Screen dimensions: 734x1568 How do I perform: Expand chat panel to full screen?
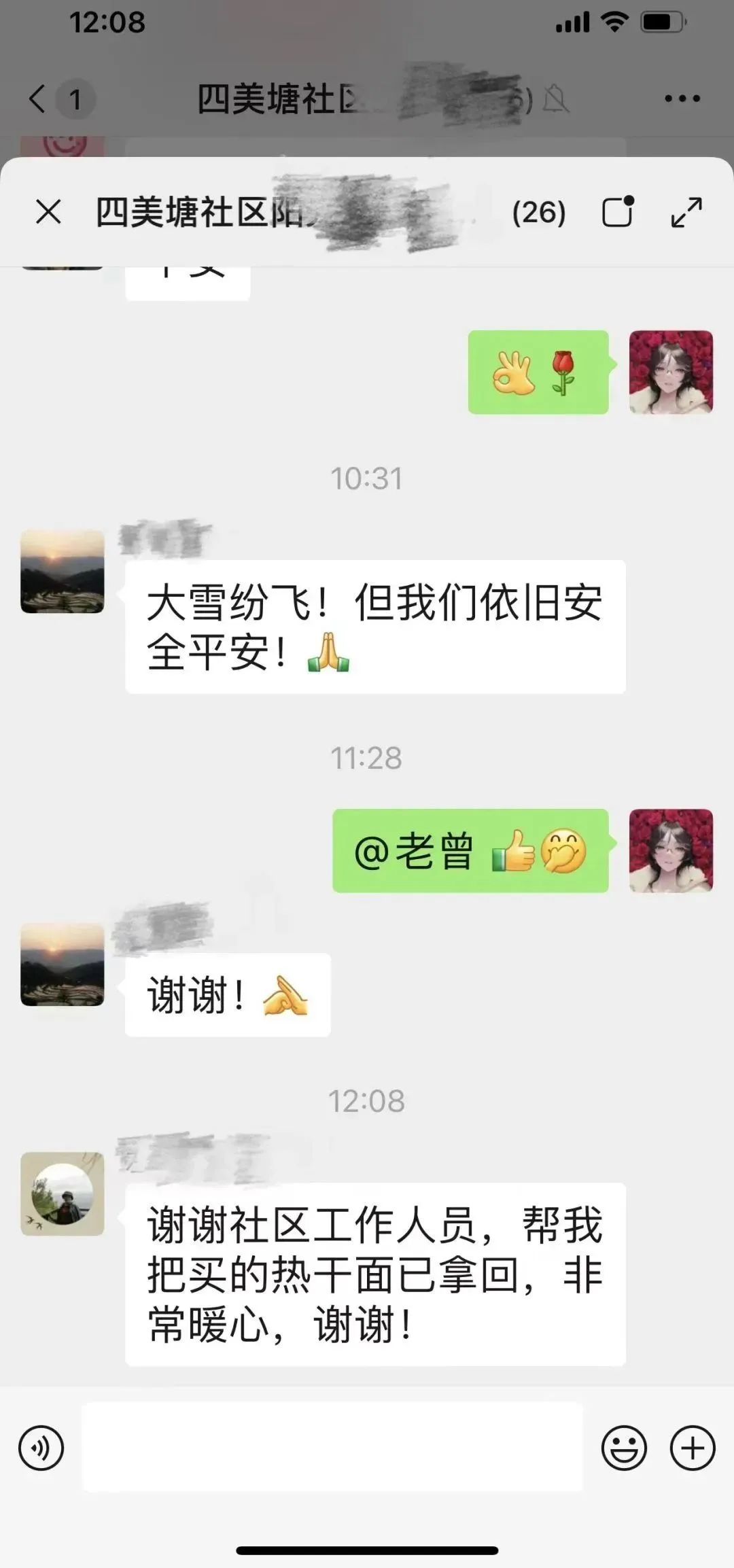(x=686, y=212)
